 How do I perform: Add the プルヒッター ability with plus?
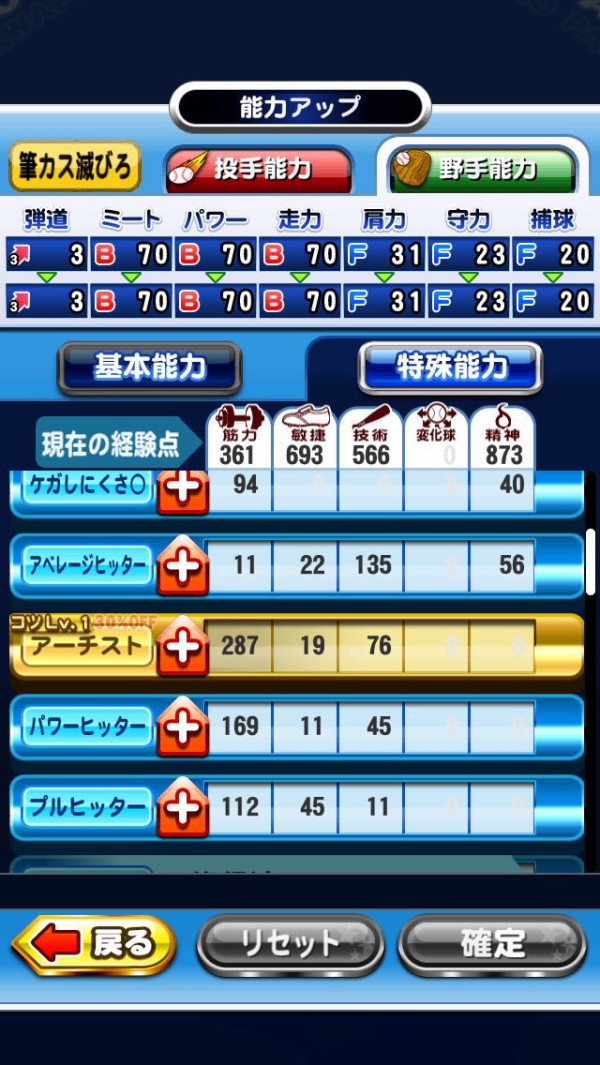point(183,807)
